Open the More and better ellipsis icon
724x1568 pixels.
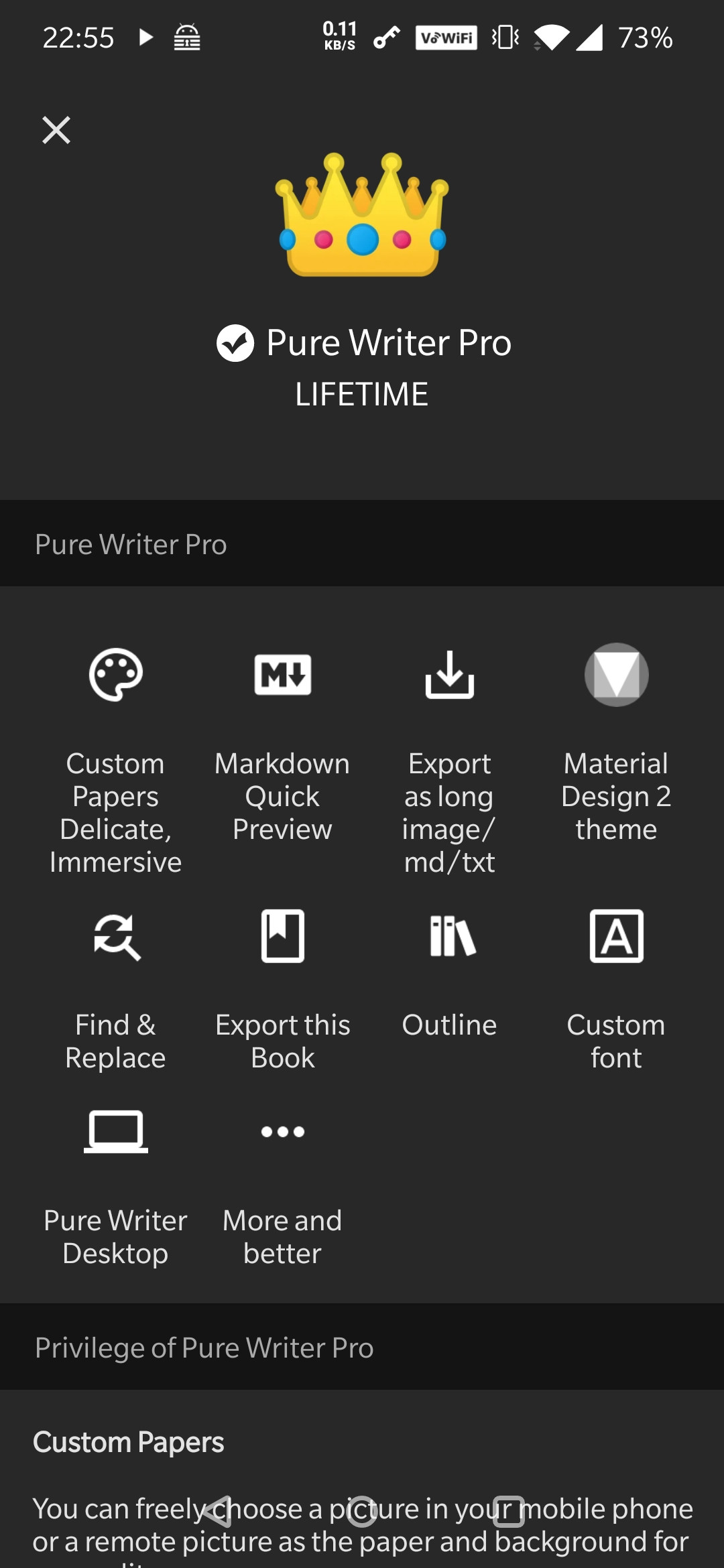coord(283,1132)
